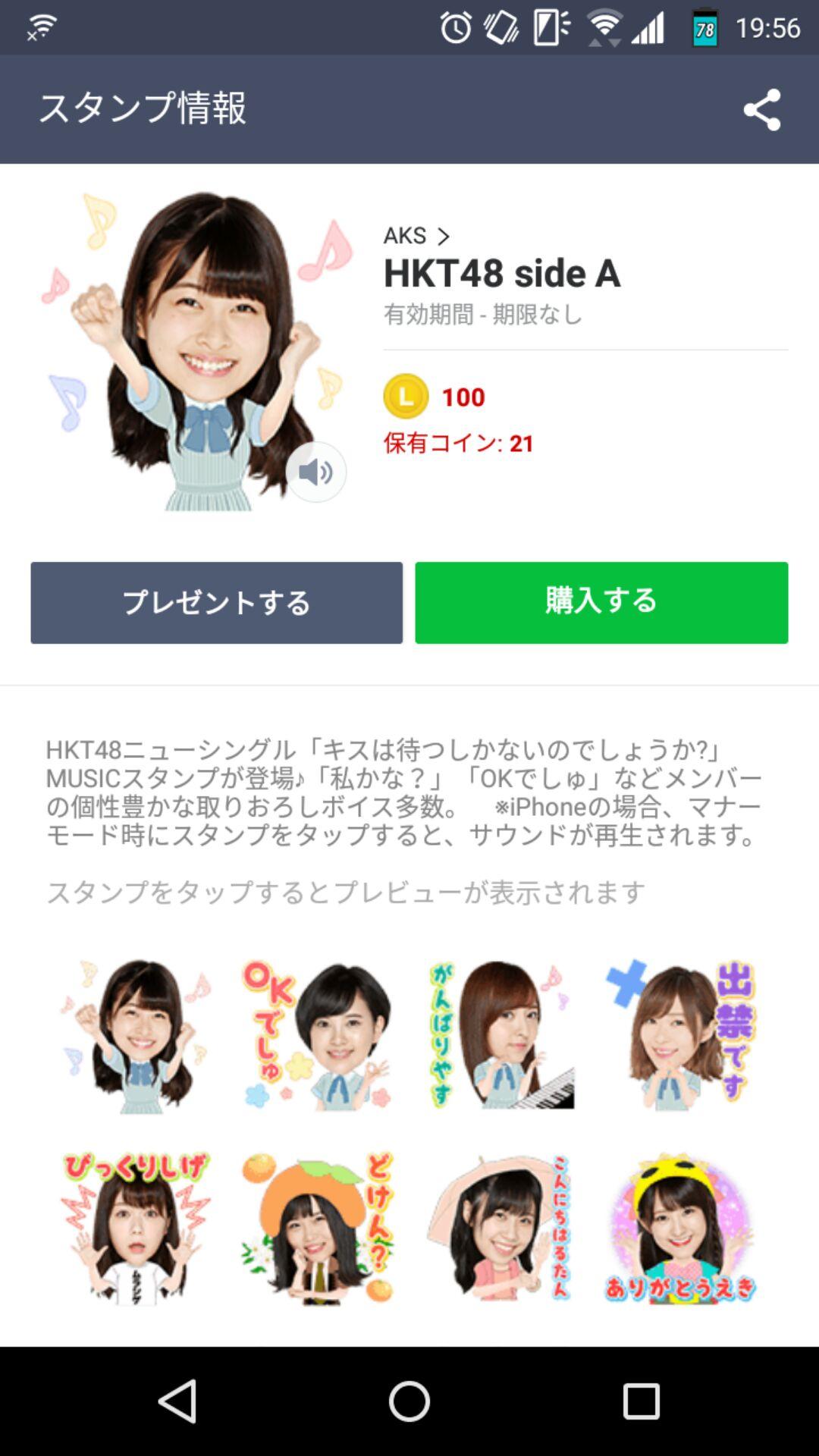This screenshot has width=819, height=1456.
Task: Preview the 出禁です sticker
Action: [x=682, y=1035]
